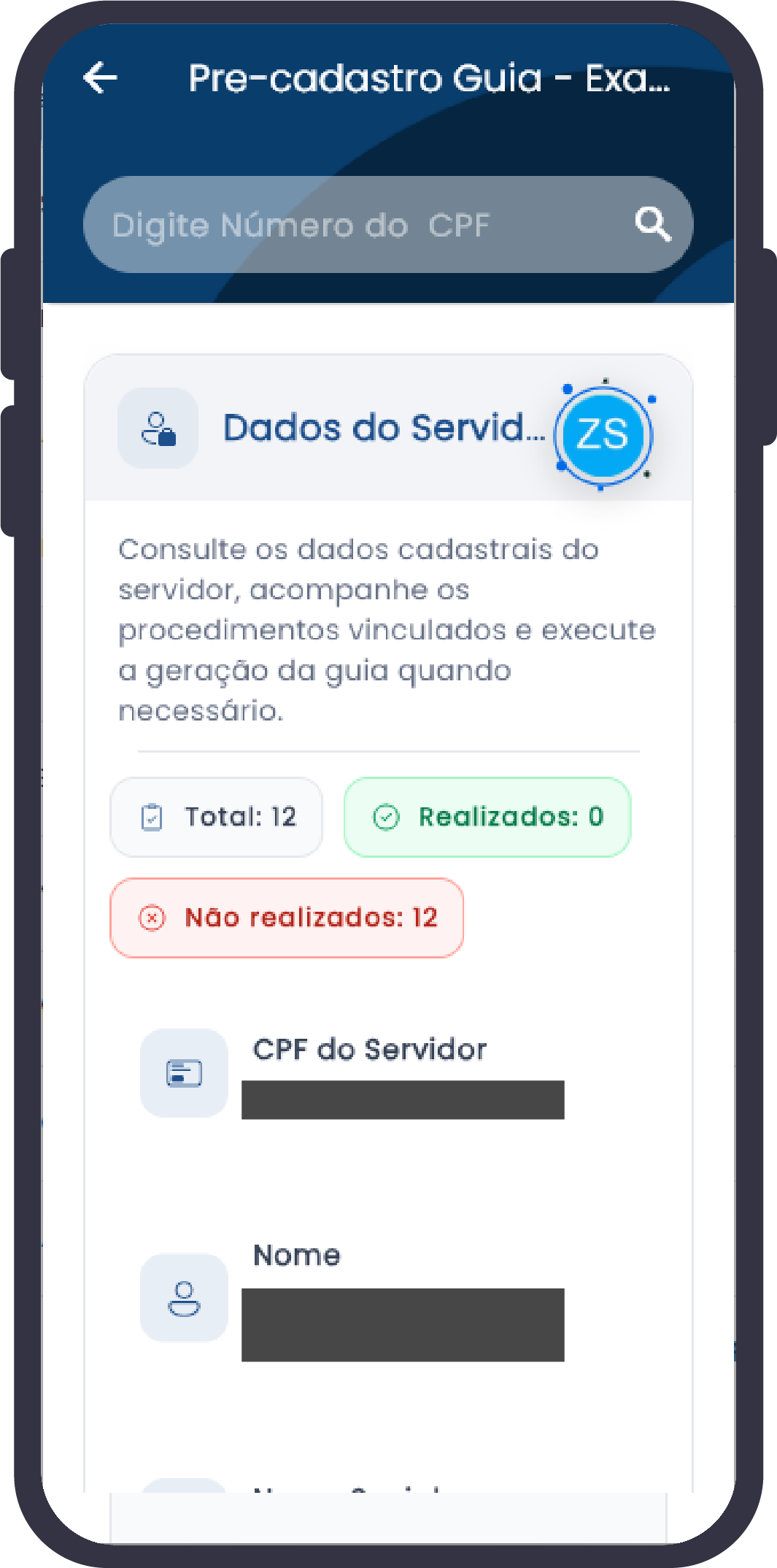Viewport: 777px width, 1568px height.
Task: Select the Total: 12 chip
Action: click(x=217, y=817)
